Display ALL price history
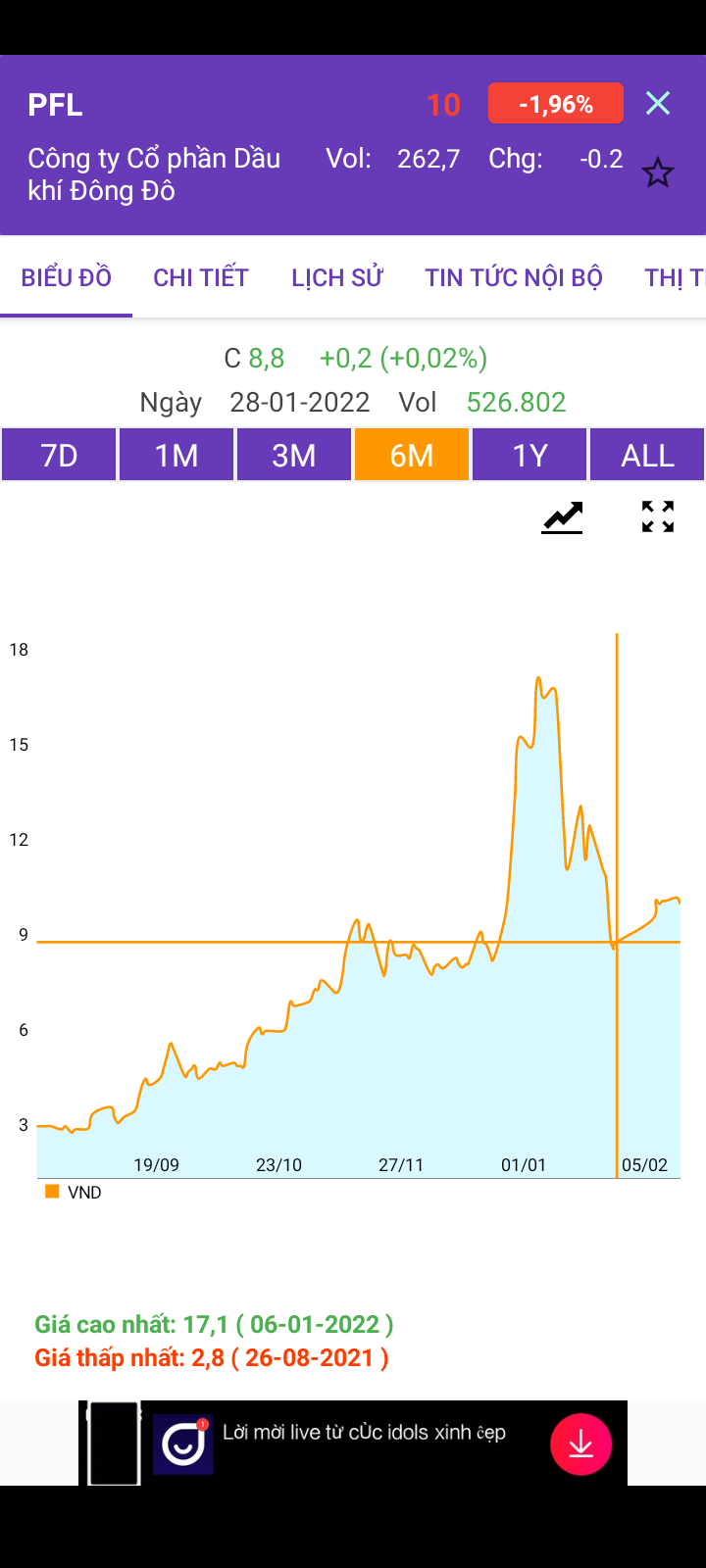 pyautogui.click(x=647, y=455)
